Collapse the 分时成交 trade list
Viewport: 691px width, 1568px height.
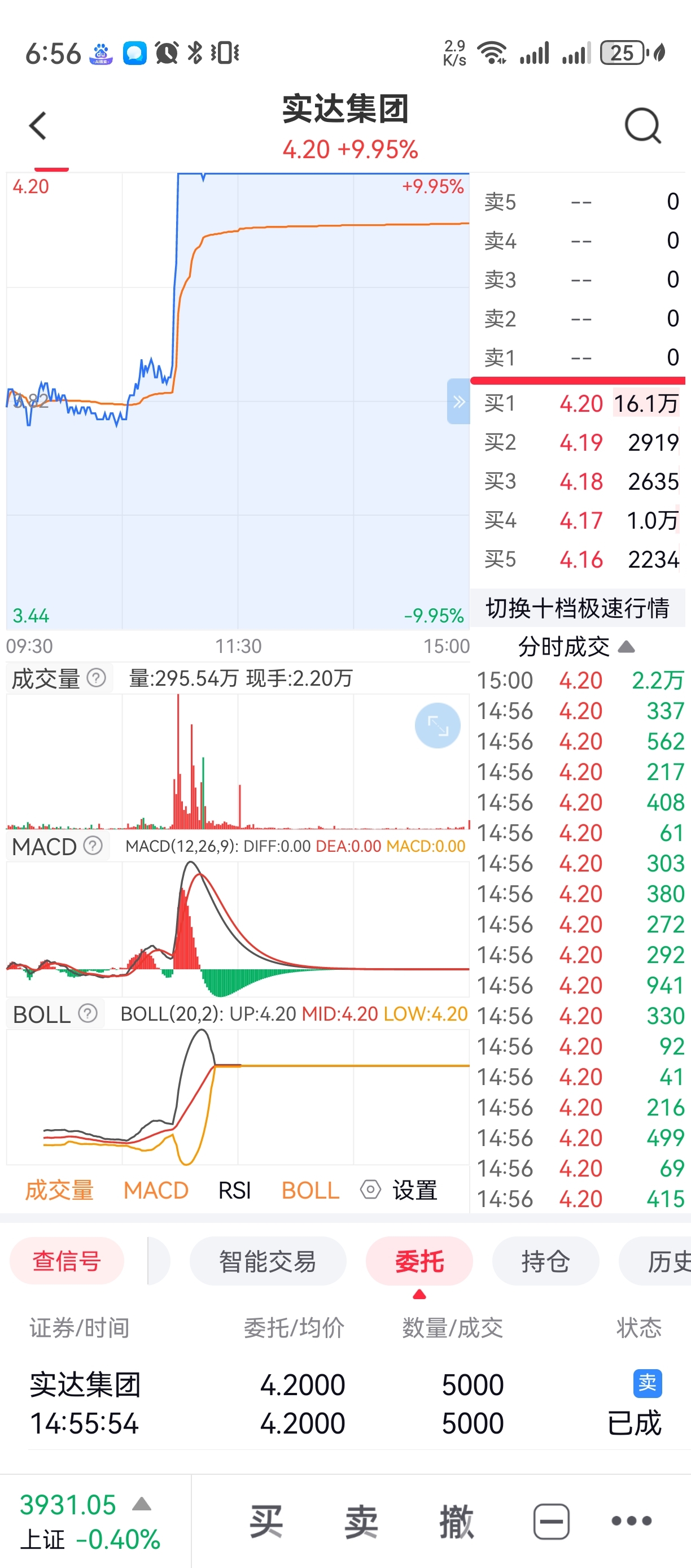coord(627,646)
